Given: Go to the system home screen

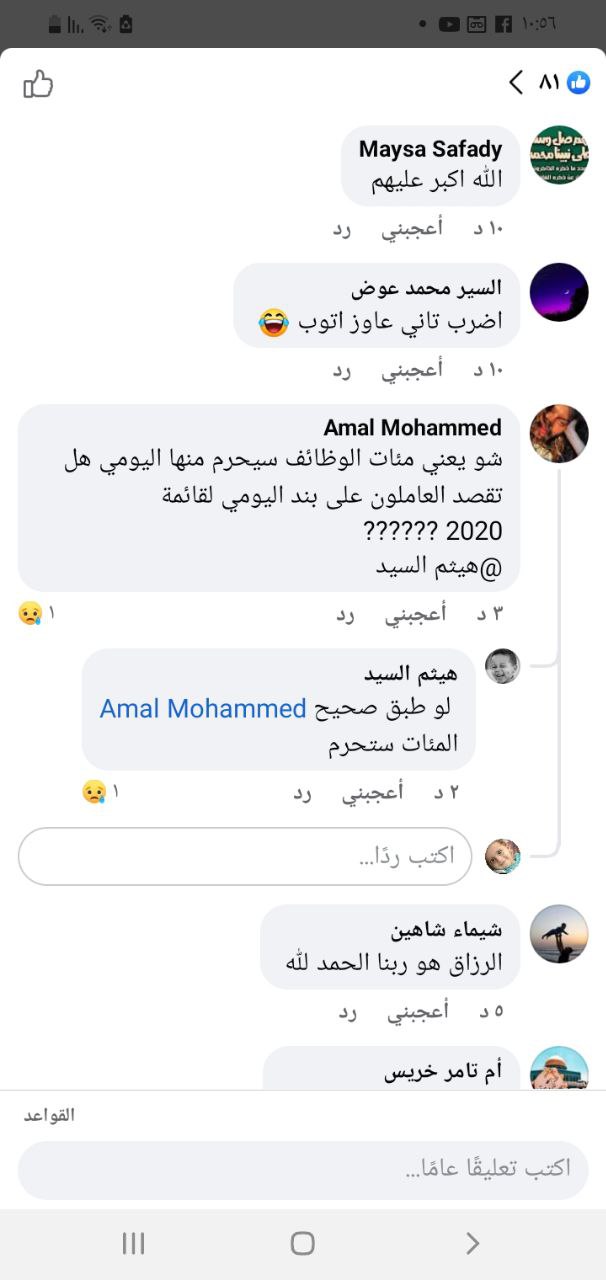Looking at the screenshot, I should coord(303,1243).
